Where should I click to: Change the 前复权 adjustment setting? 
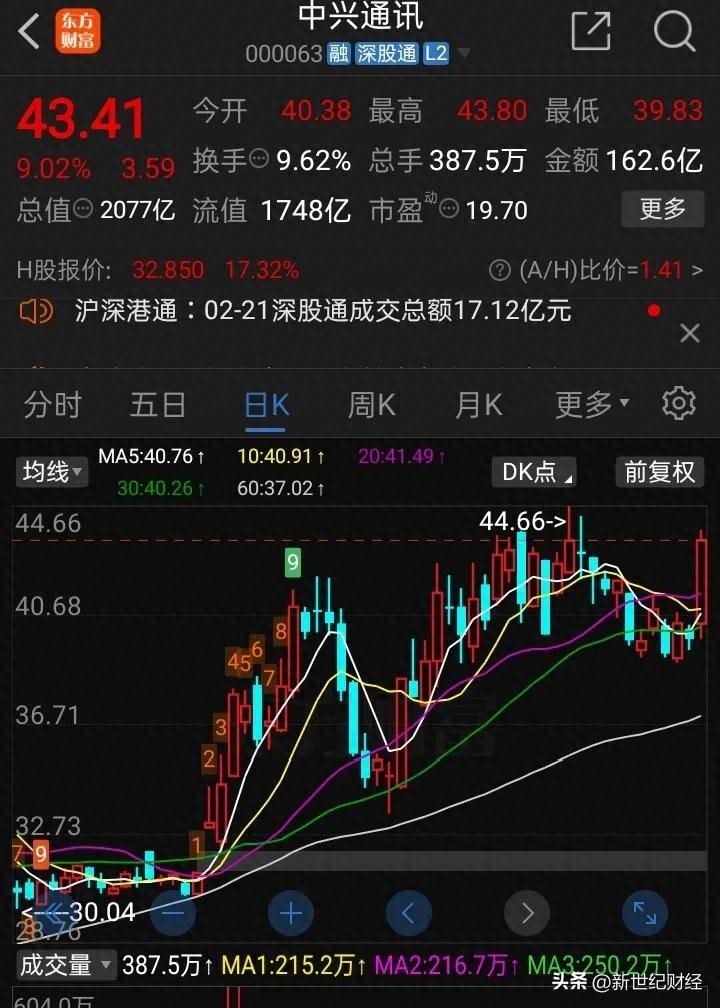(660, 472)
